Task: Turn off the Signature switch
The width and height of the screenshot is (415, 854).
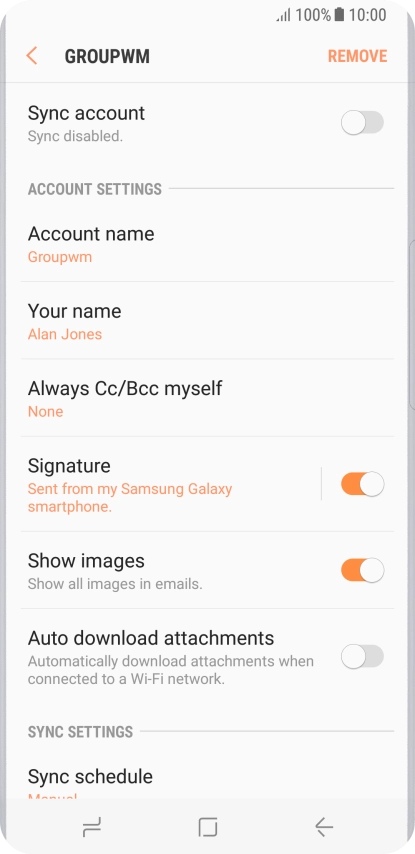Action: click(x=362, y=484)
